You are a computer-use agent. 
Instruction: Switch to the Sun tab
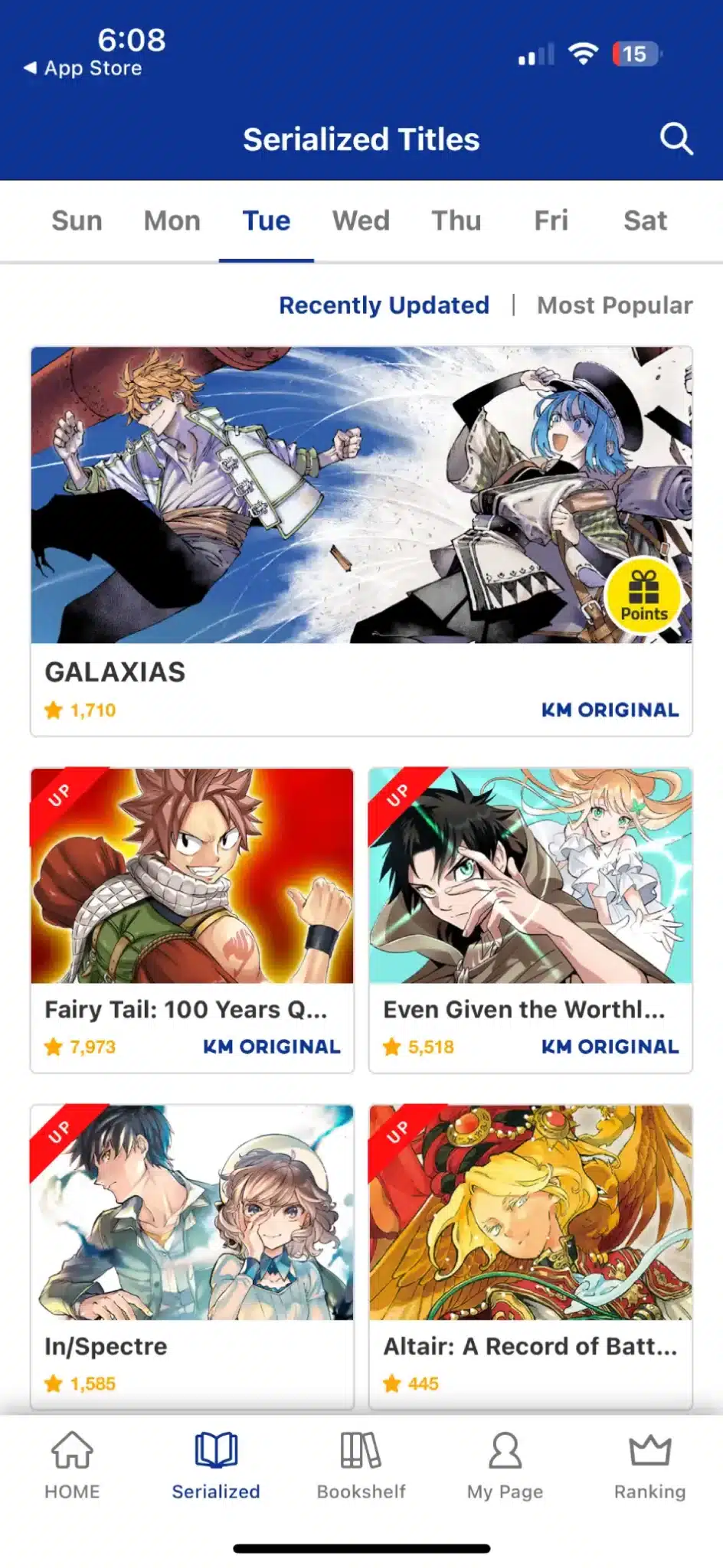point(77,221)
